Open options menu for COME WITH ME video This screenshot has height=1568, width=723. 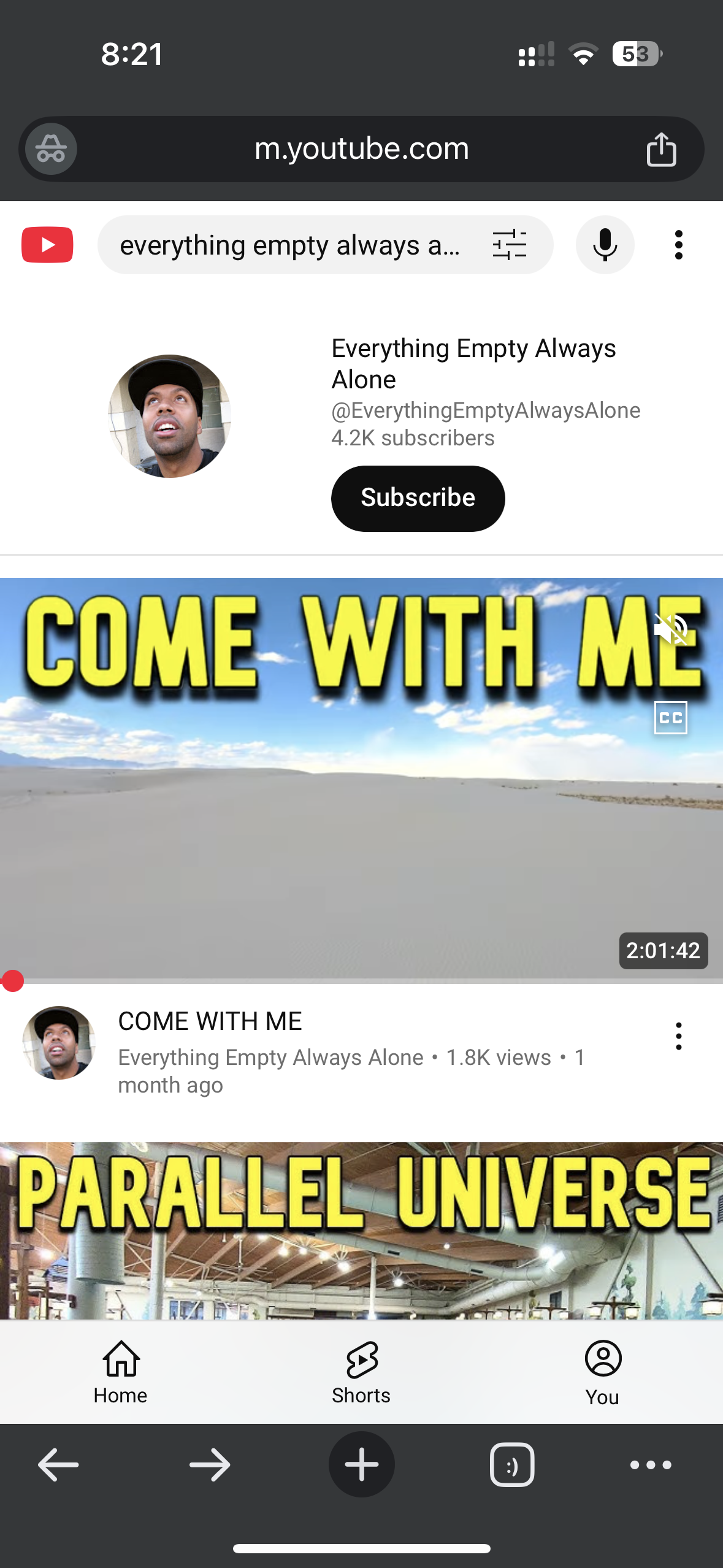(x=678, y=1036)
